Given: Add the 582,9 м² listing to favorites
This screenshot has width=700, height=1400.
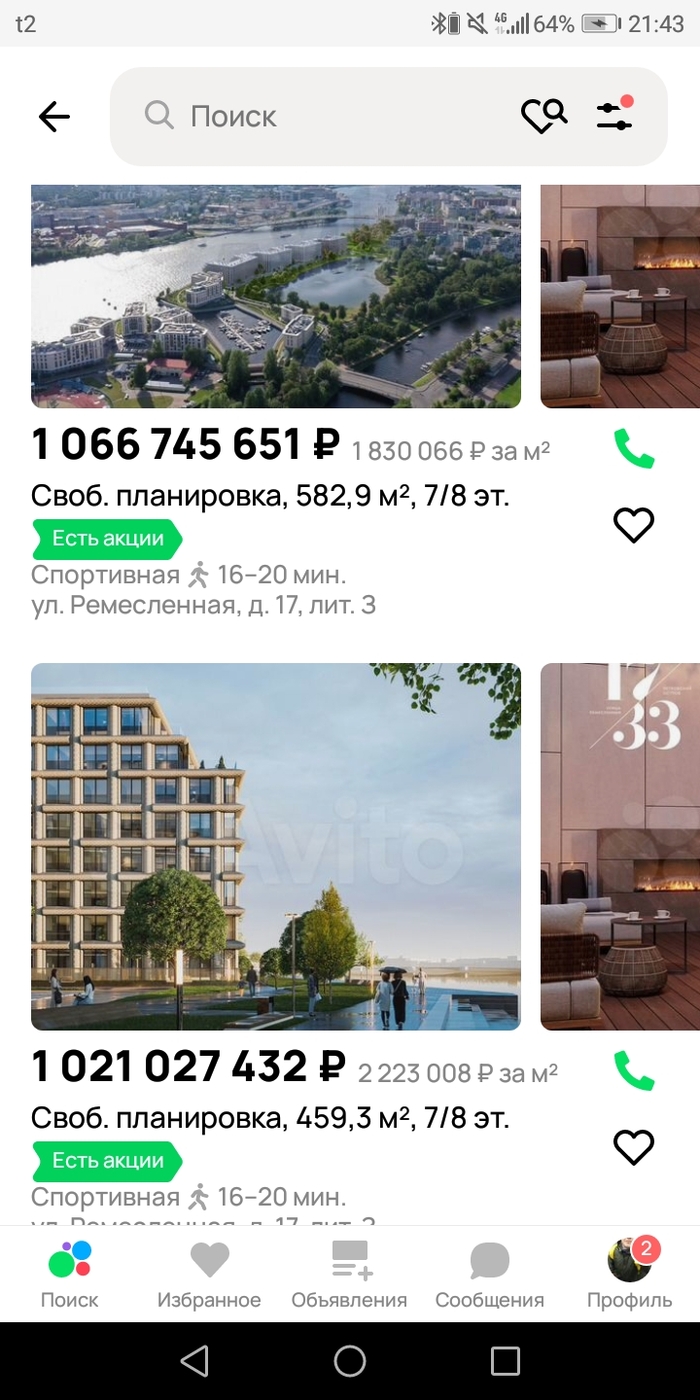Looking at the screenshot, I should point(633,525).
